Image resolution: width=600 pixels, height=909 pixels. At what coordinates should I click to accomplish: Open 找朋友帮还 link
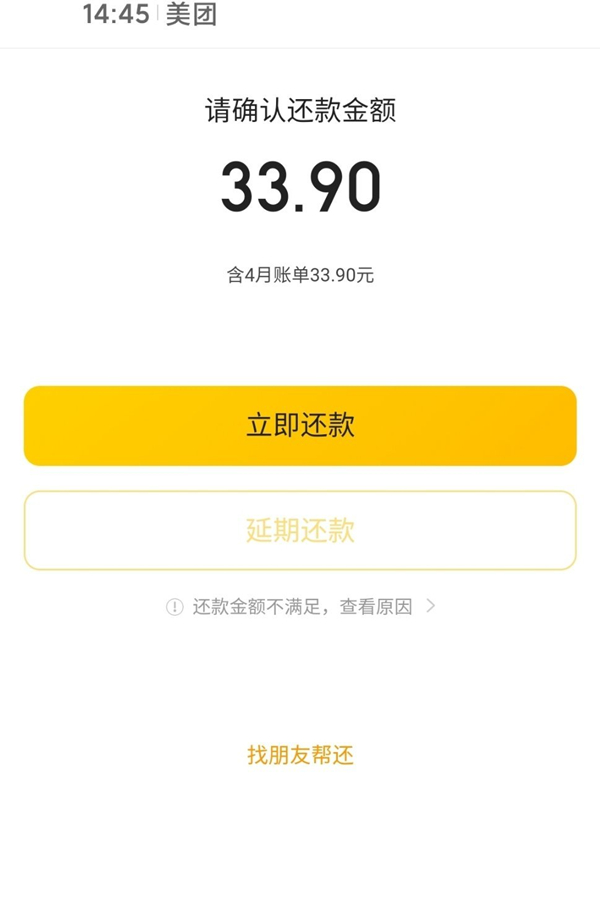point(300,755)
